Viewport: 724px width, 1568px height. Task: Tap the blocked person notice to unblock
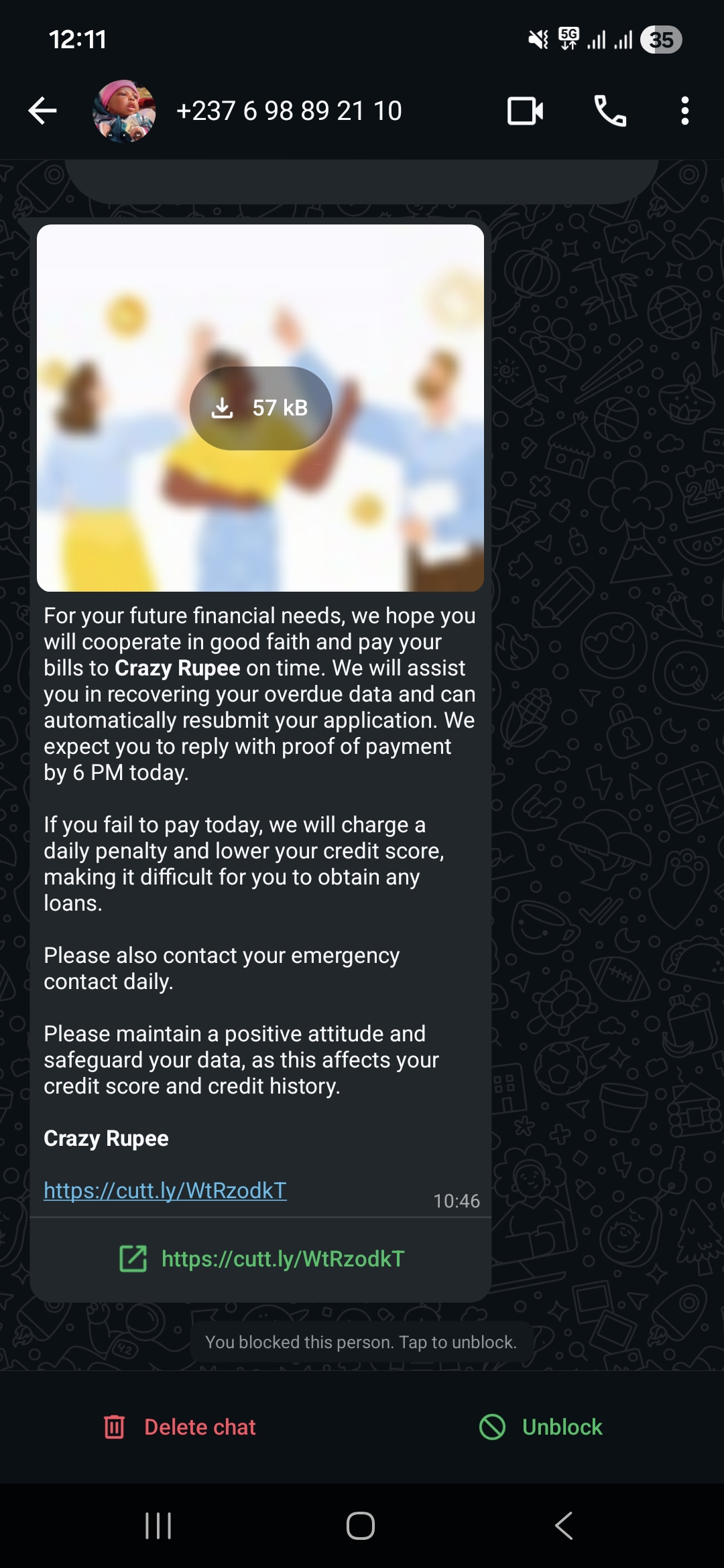[x=361, y=1342]
